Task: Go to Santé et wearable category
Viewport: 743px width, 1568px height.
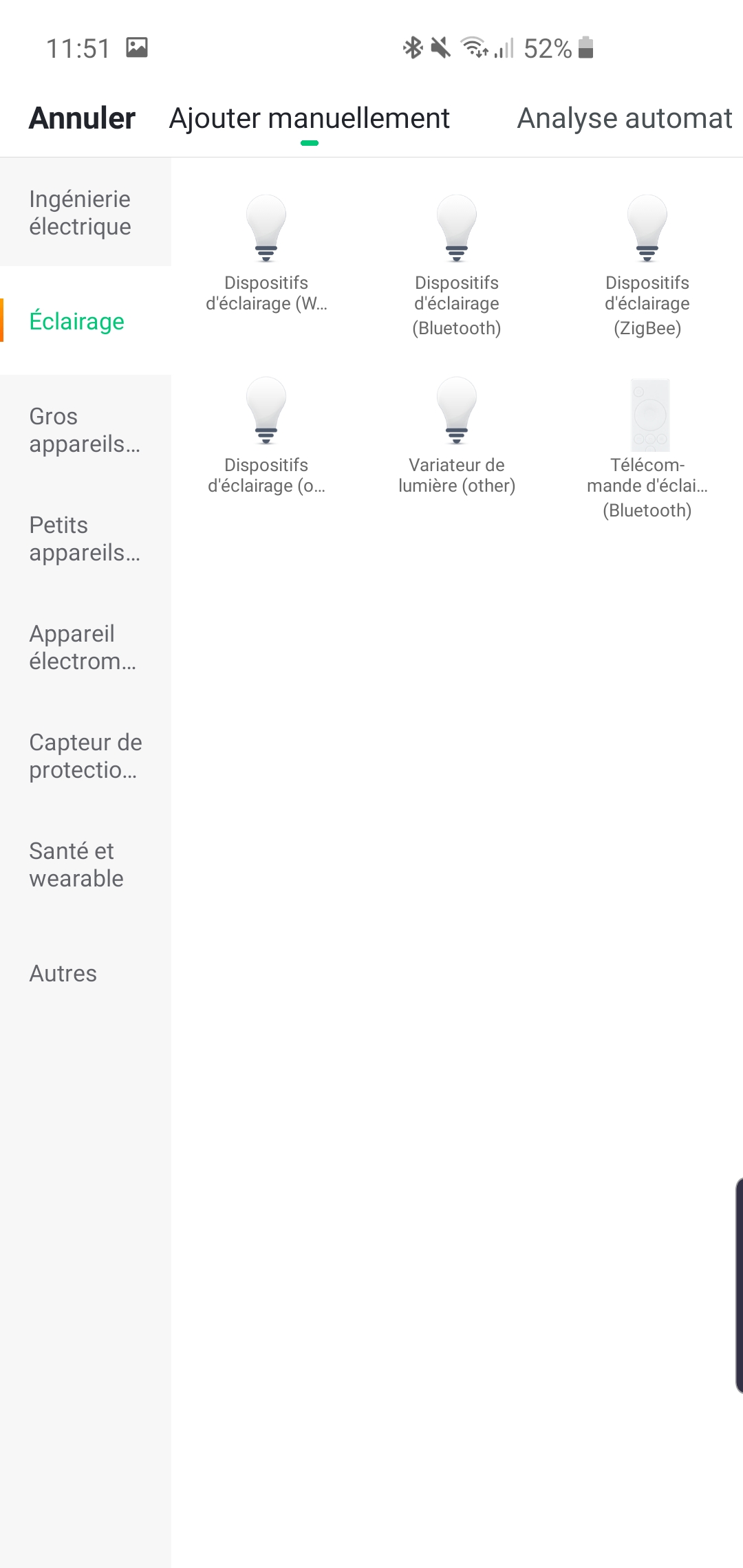Action: click(x=85, y=864)
